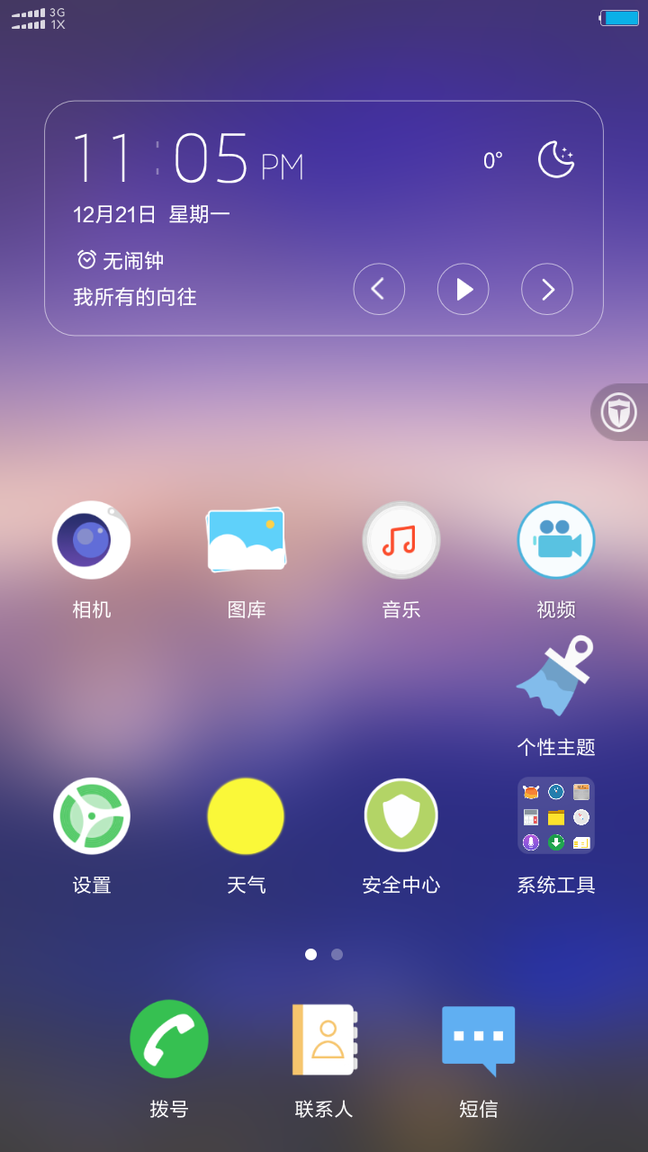
Task: Open 设置 settings
Action: 91,816
